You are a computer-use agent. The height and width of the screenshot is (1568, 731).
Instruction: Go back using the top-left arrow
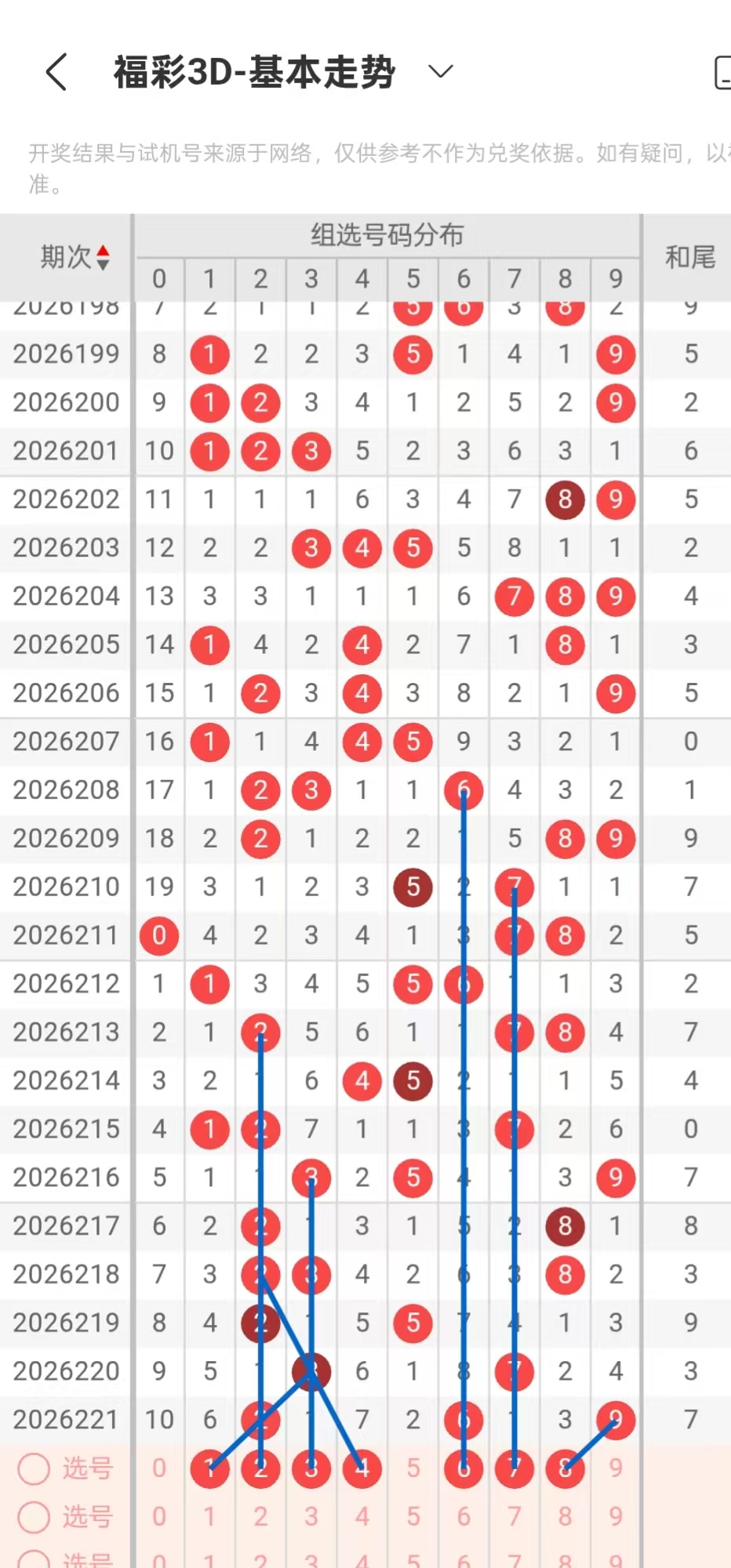(56, 72)
